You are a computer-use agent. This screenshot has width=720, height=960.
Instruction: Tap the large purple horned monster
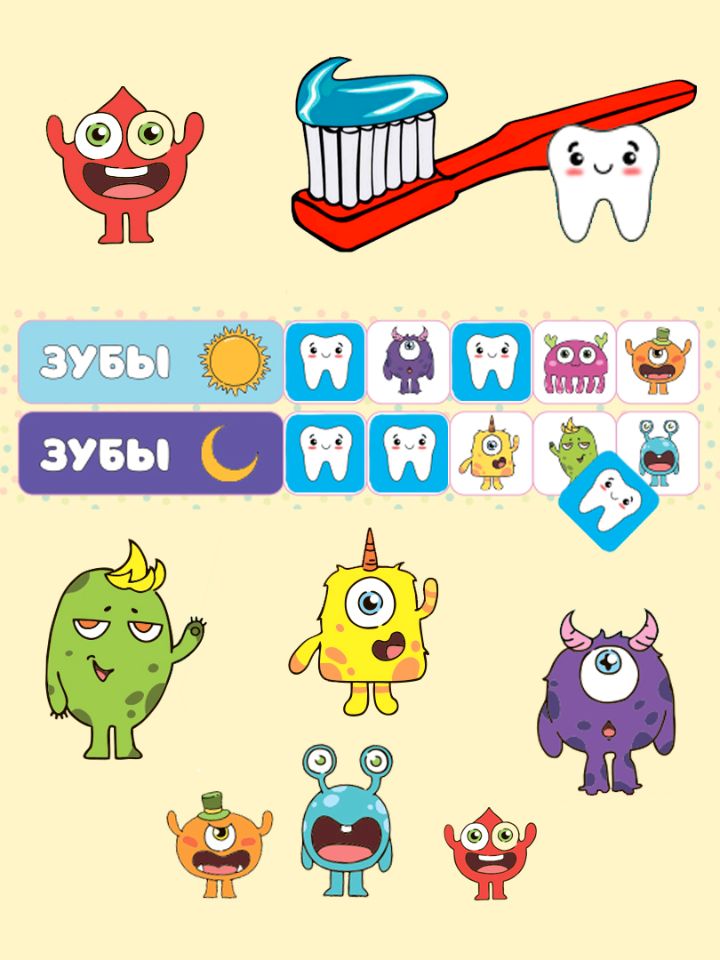click(x=603, y=700)
